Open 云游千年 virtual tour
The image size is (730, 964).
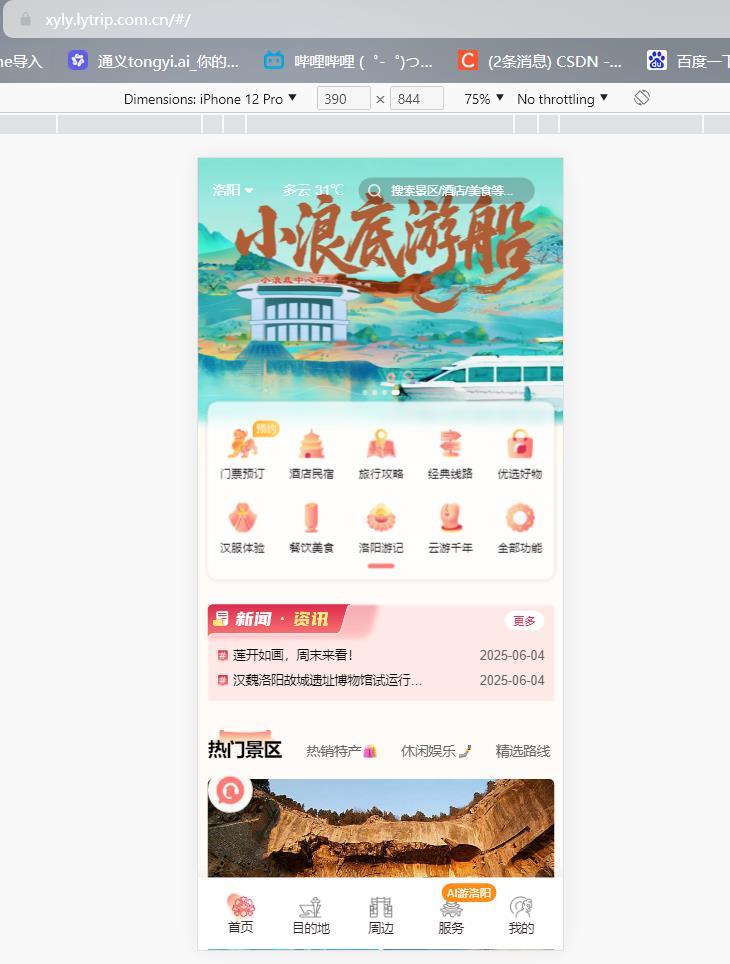pos(450,527)
